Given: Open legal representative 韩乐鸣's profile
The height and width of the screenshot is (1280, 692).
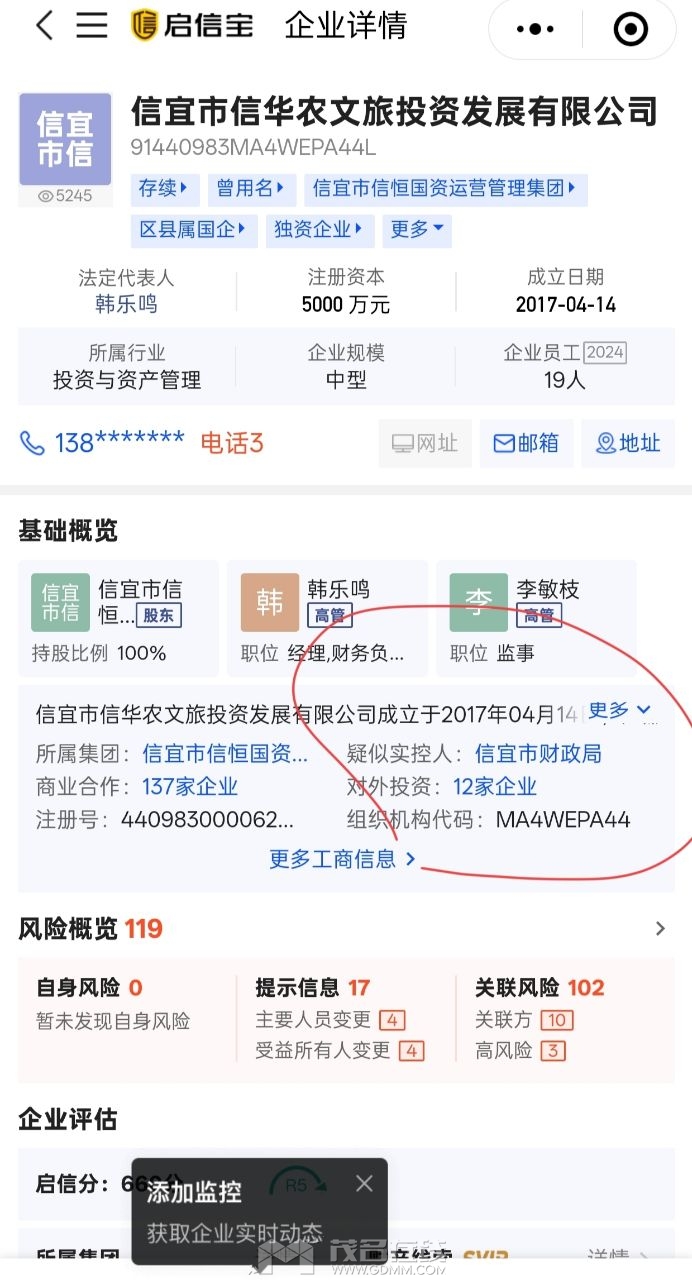Looking at the screenshot, I should (x=126, y=304).
